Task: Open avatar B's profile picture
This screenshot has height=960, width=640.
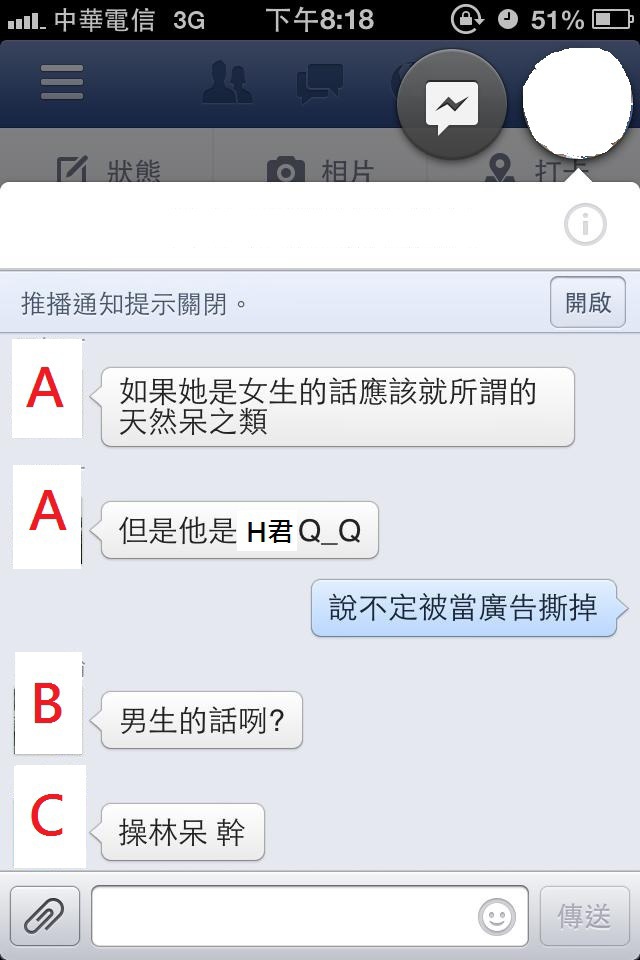Action: (48, 704)
